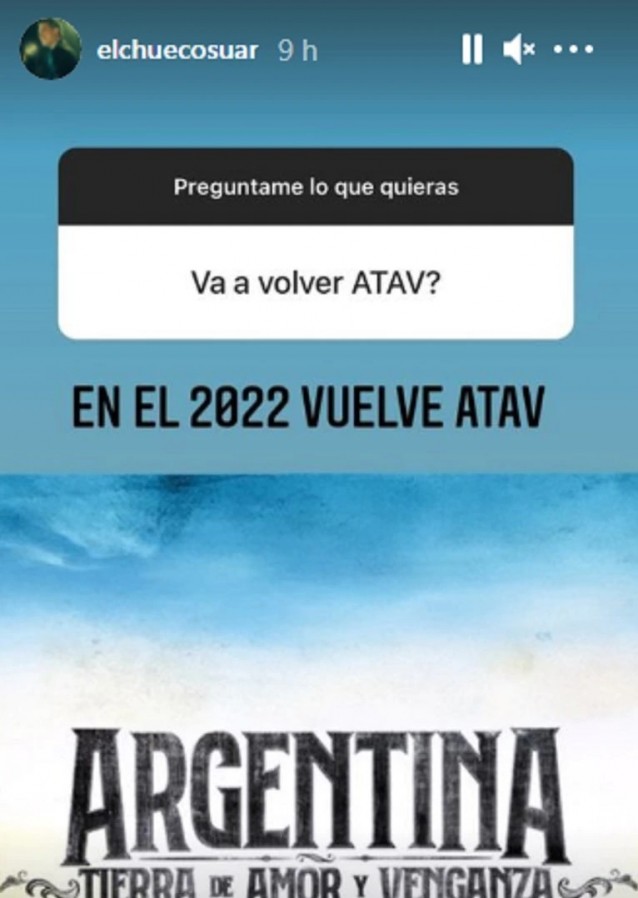Open the three-dot more options menu
638x898 pixels.
tap(573, 49)
